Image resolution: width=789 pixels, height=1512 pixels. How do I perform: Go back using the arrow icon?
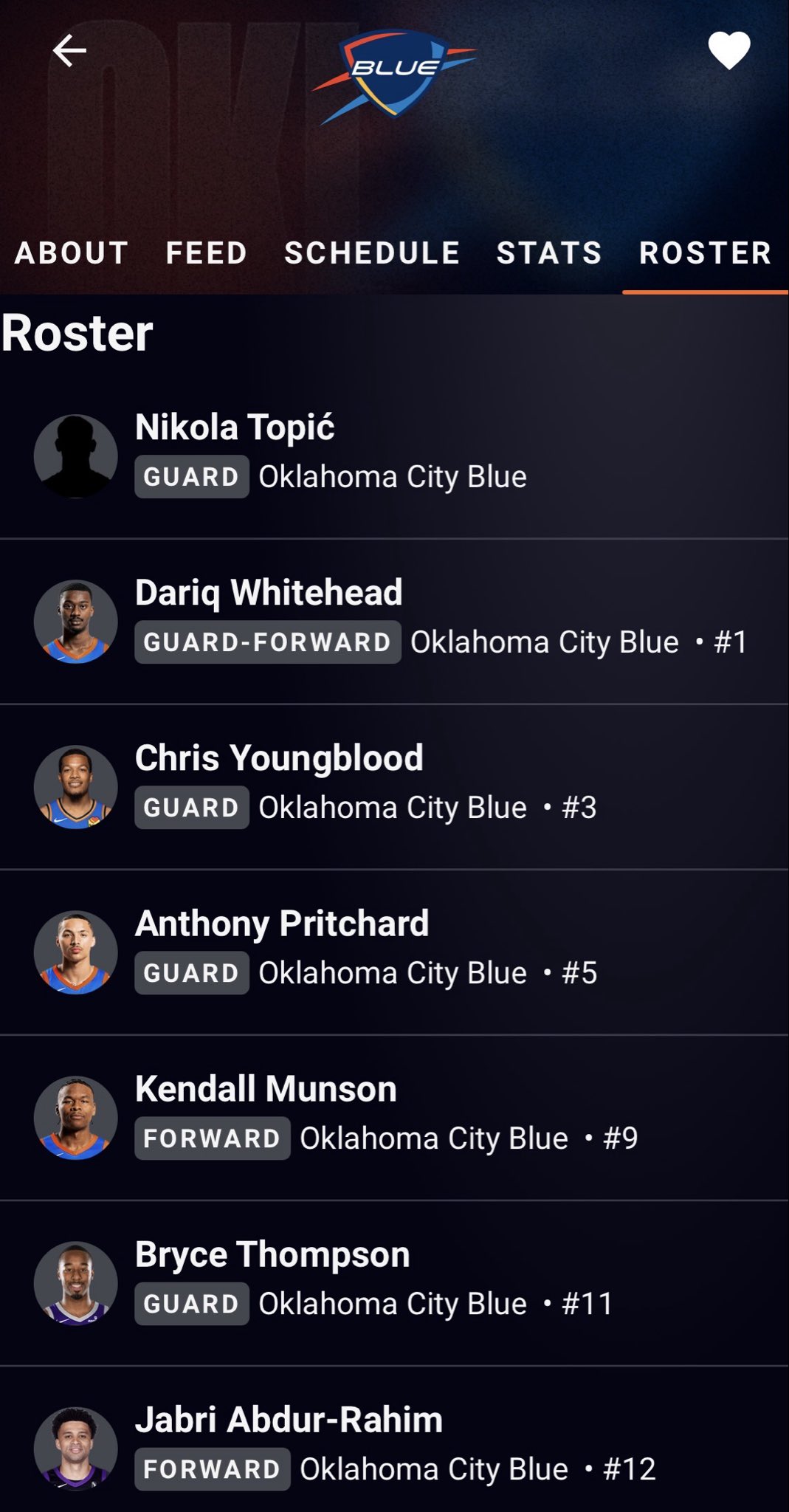click(x=69, y=51)
